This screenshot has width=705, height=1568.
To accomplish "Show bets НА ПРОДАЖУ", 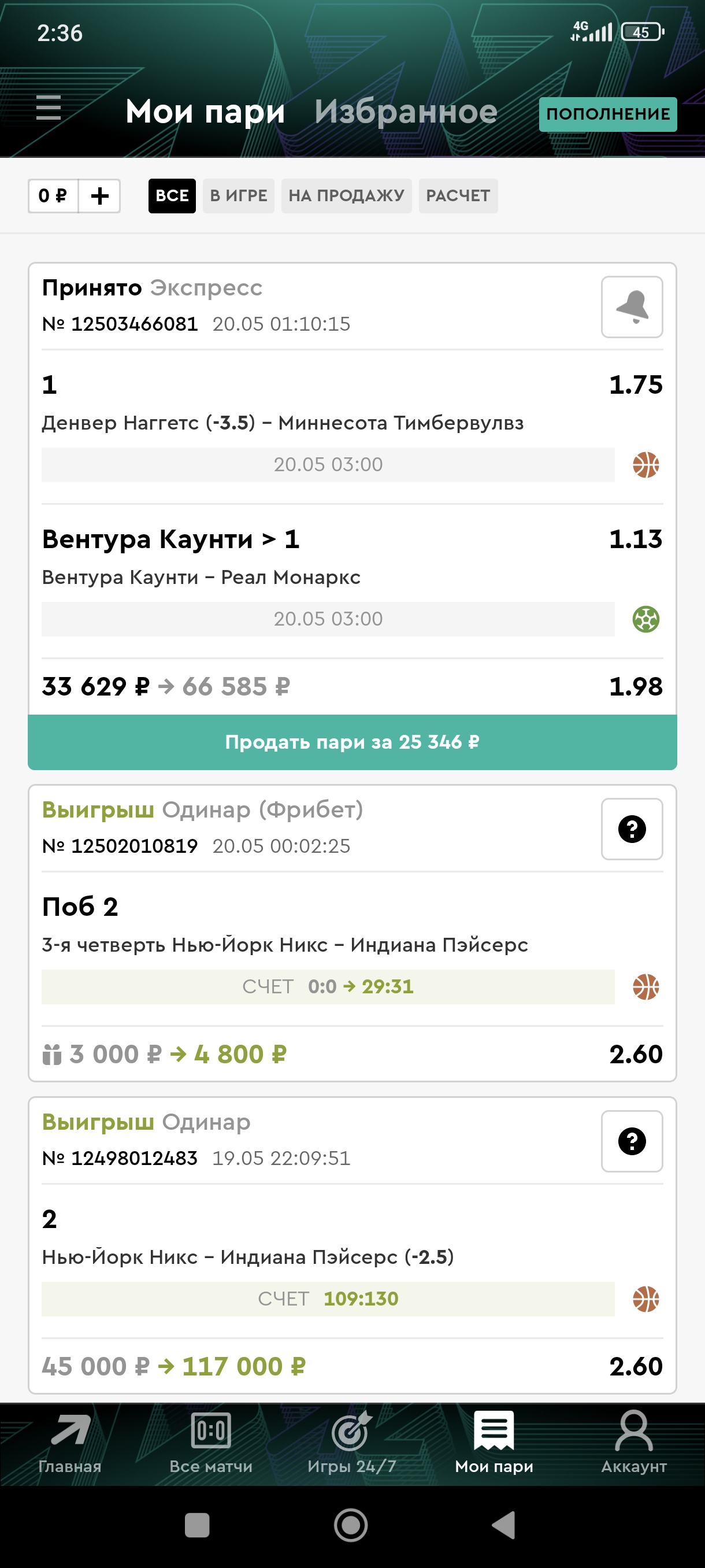I will click(x=346, y=196).
